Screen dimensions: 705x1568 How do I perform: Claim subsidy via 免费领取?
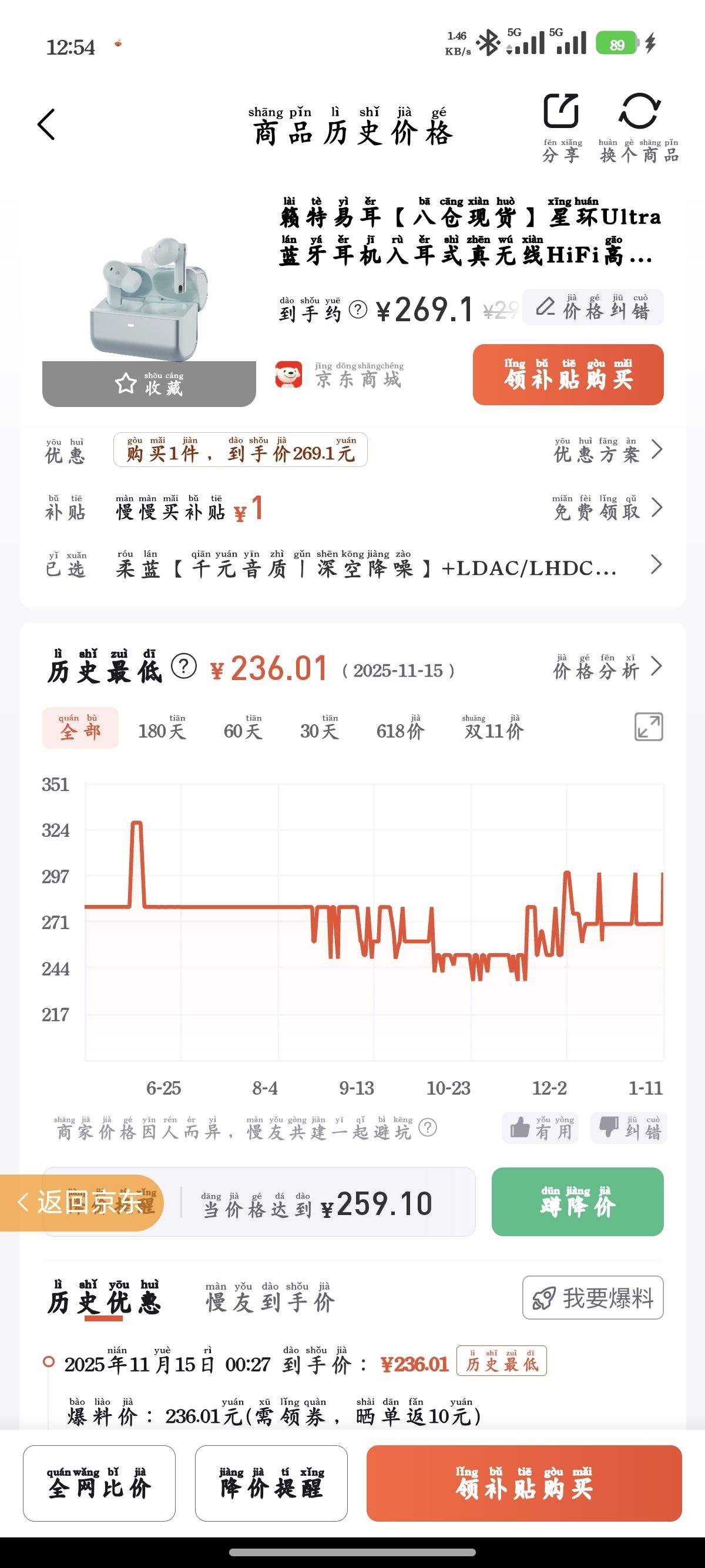click(x=607, y=507)
